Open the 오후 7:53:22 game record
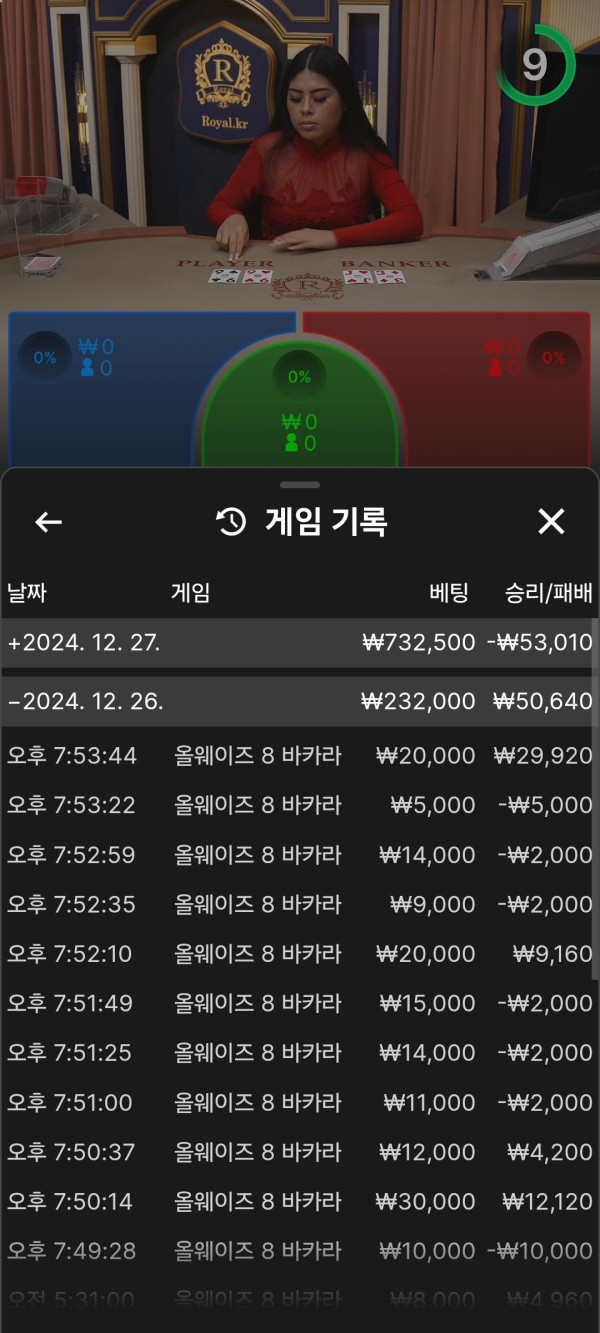This screenshot has width=600, height=1333. [x=298, y=805]
